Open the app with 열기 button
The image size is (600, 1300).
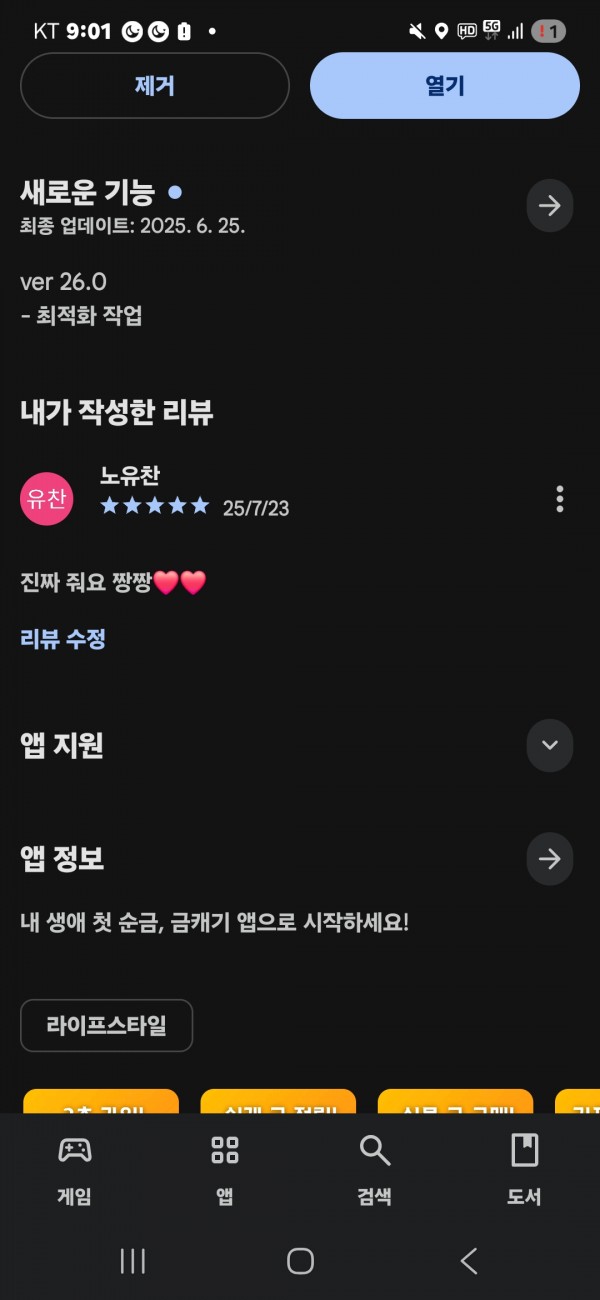coord(445,86)
